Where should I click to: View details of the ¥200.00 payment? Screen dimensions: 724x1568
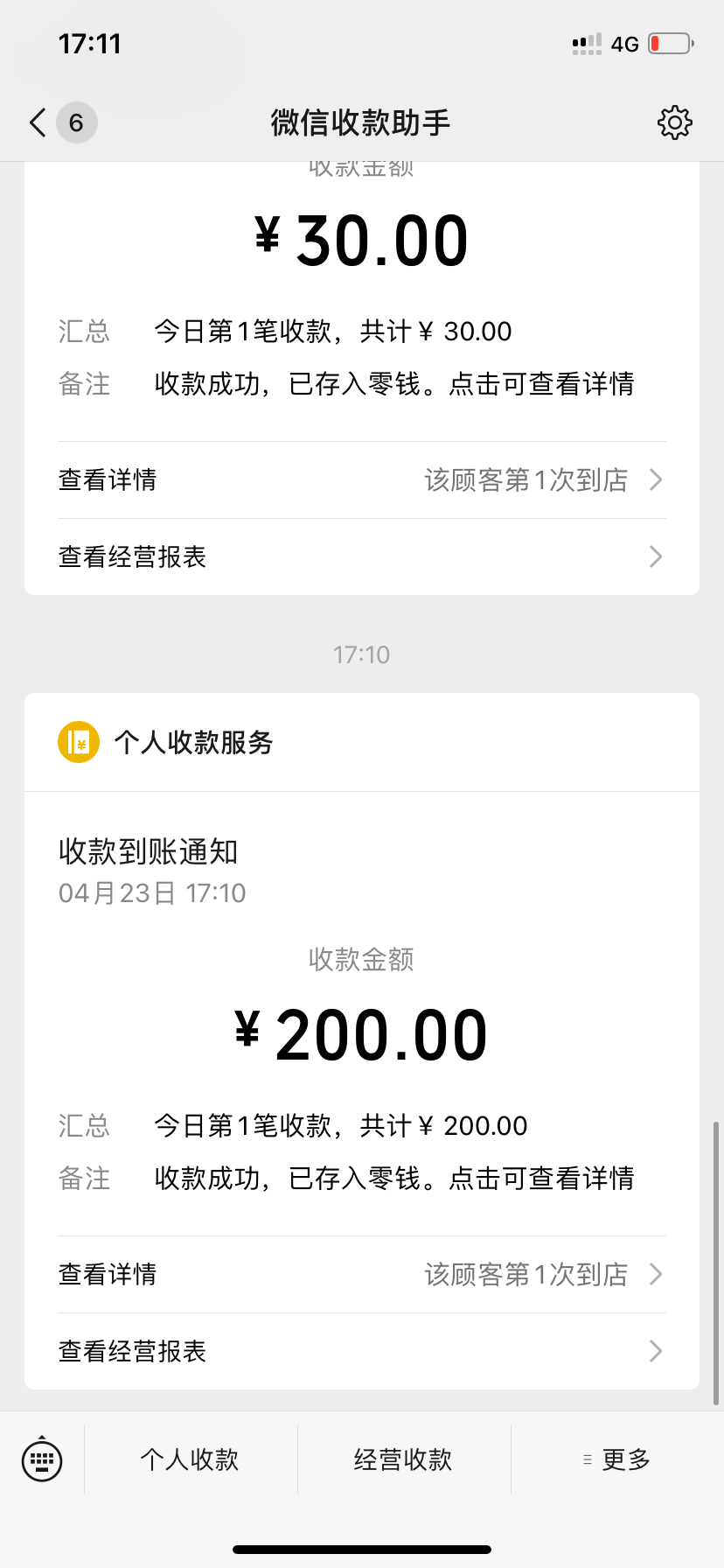(x=362, y=1274)
